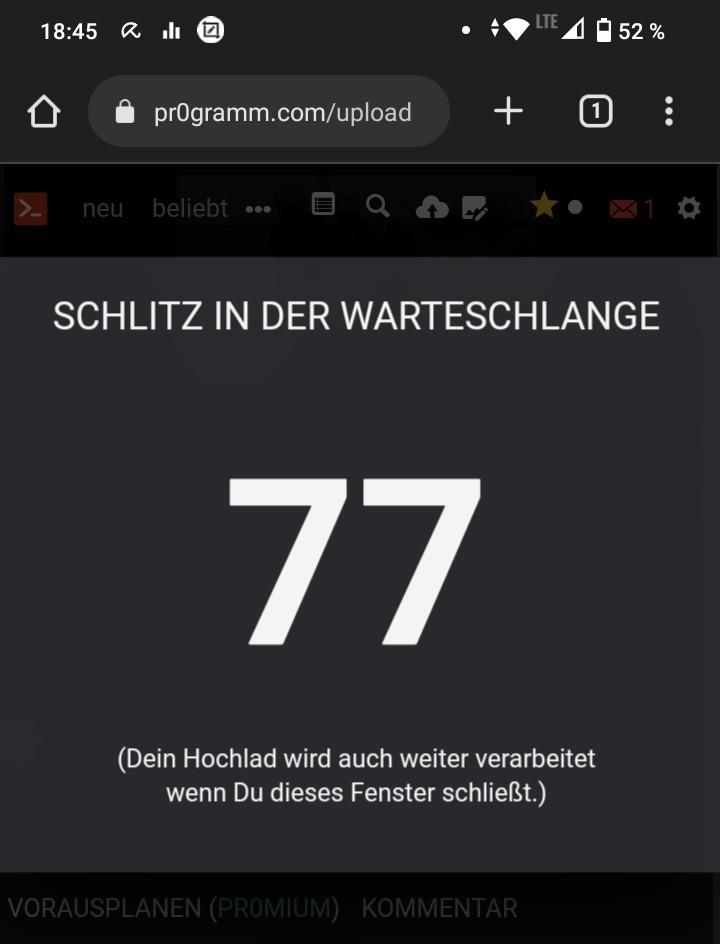Tap the pr0gramm.com/upload address bar

click(269, 112)
